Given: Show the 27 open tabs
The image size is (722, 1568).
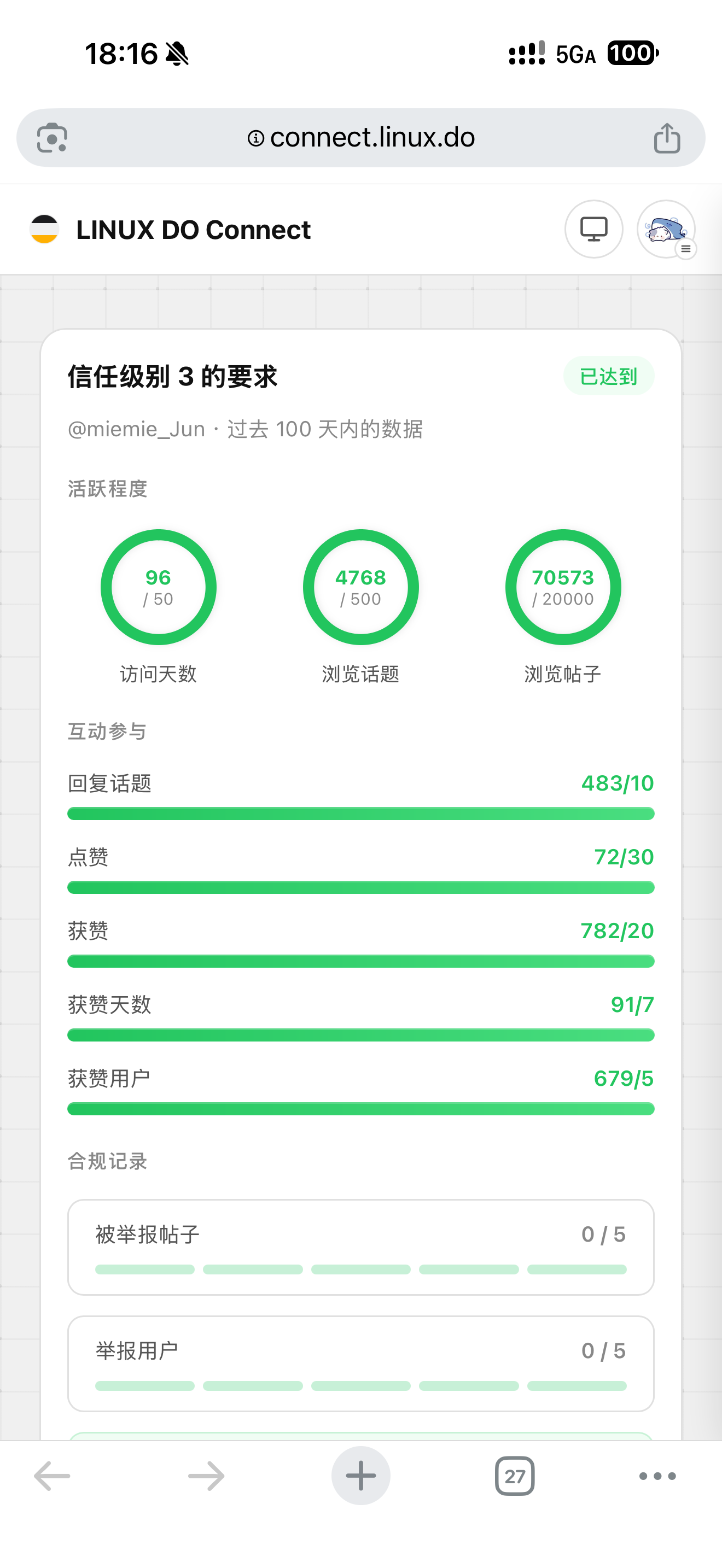Looking at the screenshot, I should click(515, 1476).
